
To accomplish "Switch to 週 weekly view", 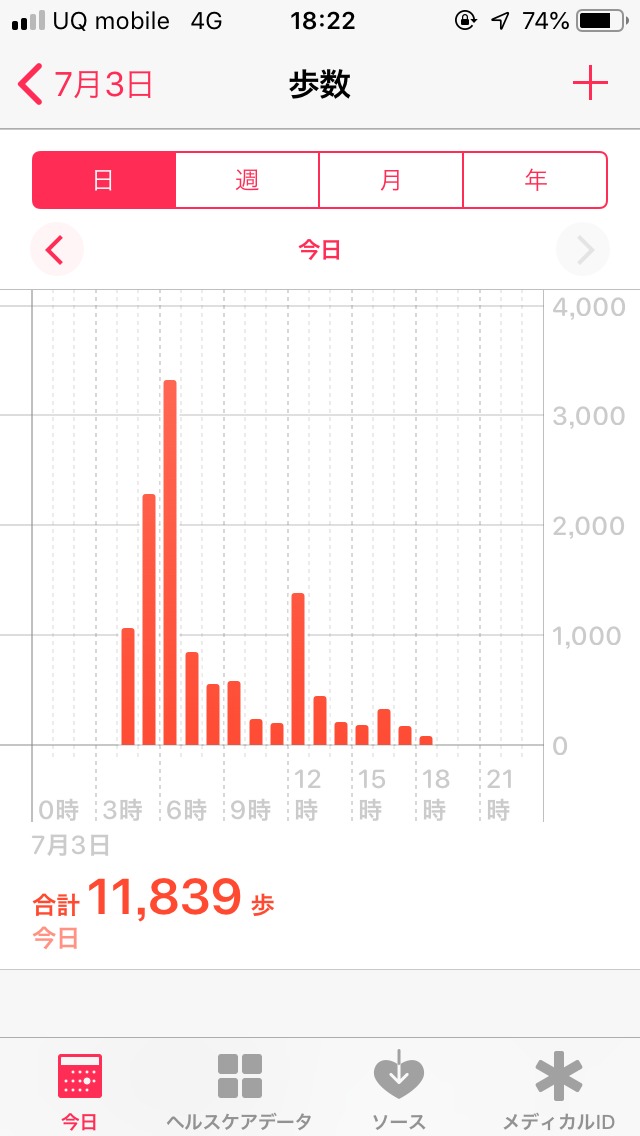I will coord(247,180).
